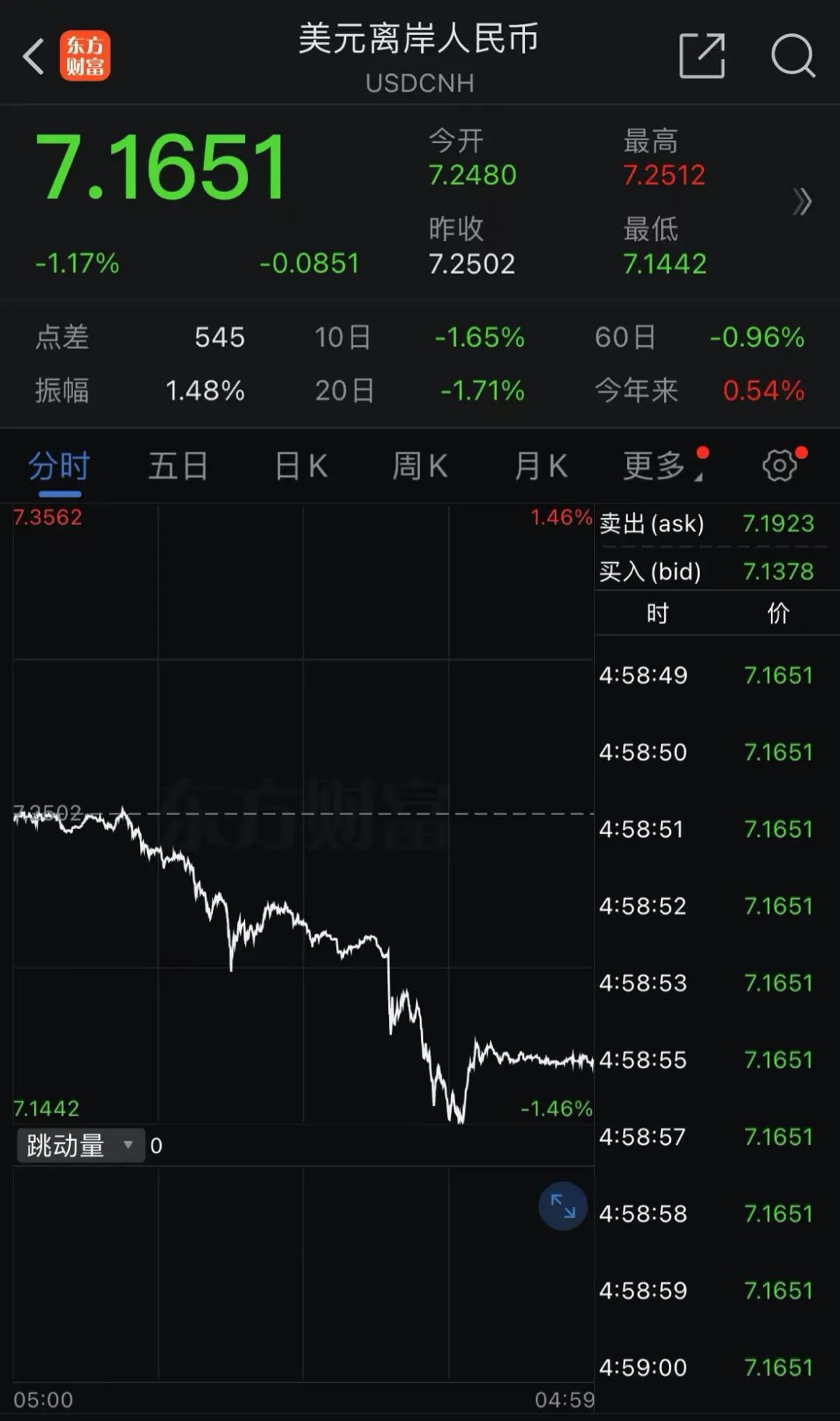
Task: Select the 分时 chart tab
Action: [59, 467]
